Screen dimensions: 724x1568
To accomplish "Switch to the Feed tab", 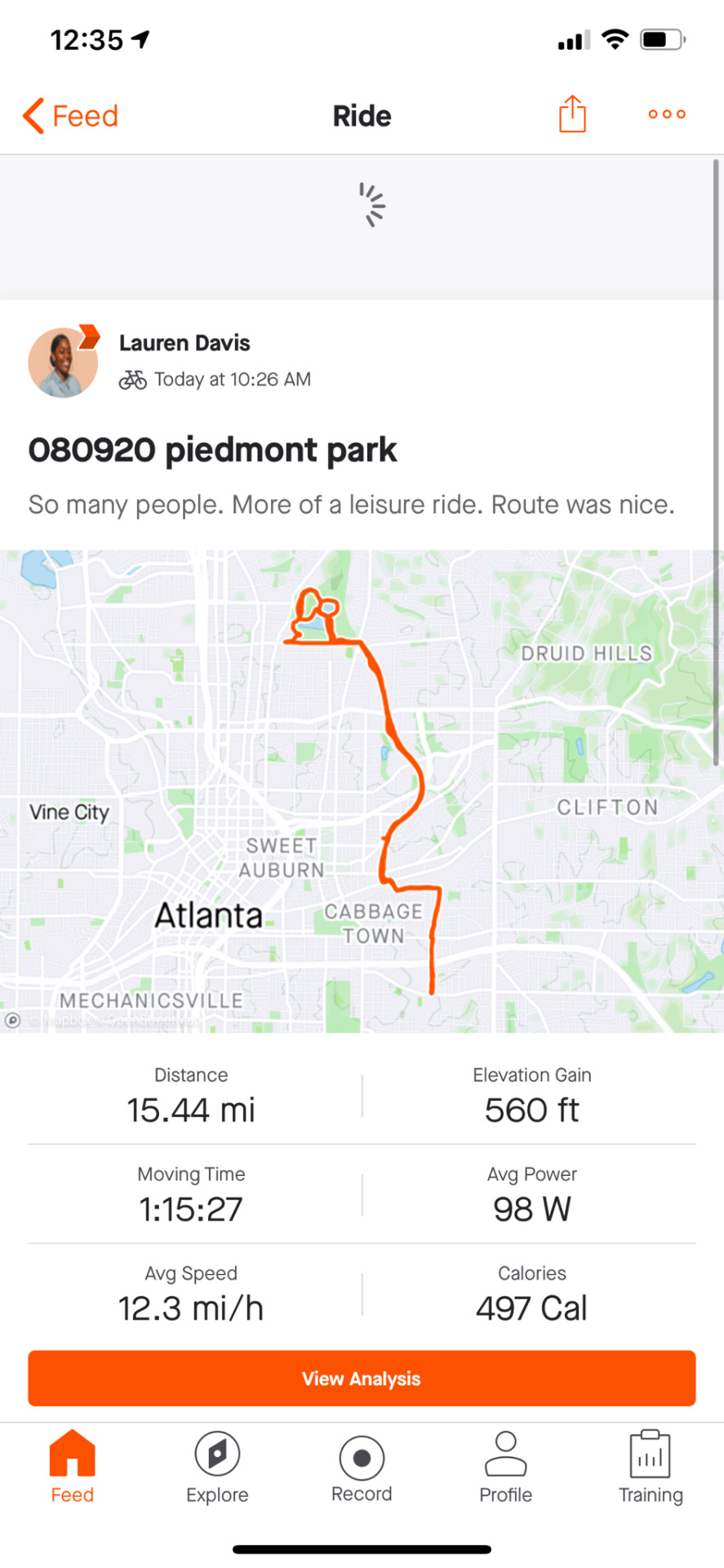I will [73, 1467].
